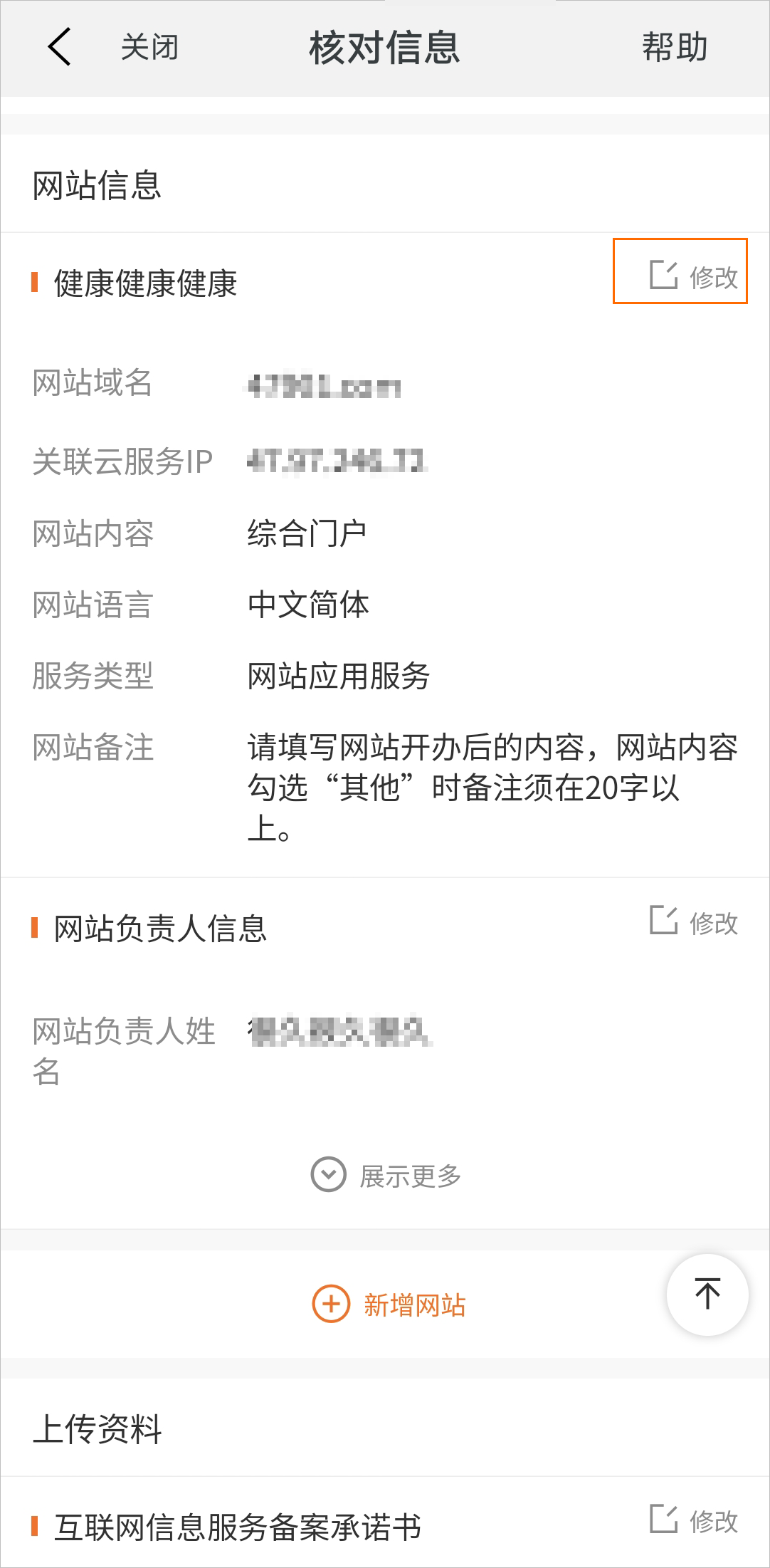Select the 核对信息 title
This screenshot has width=770, height=1568.
(384, 46)
